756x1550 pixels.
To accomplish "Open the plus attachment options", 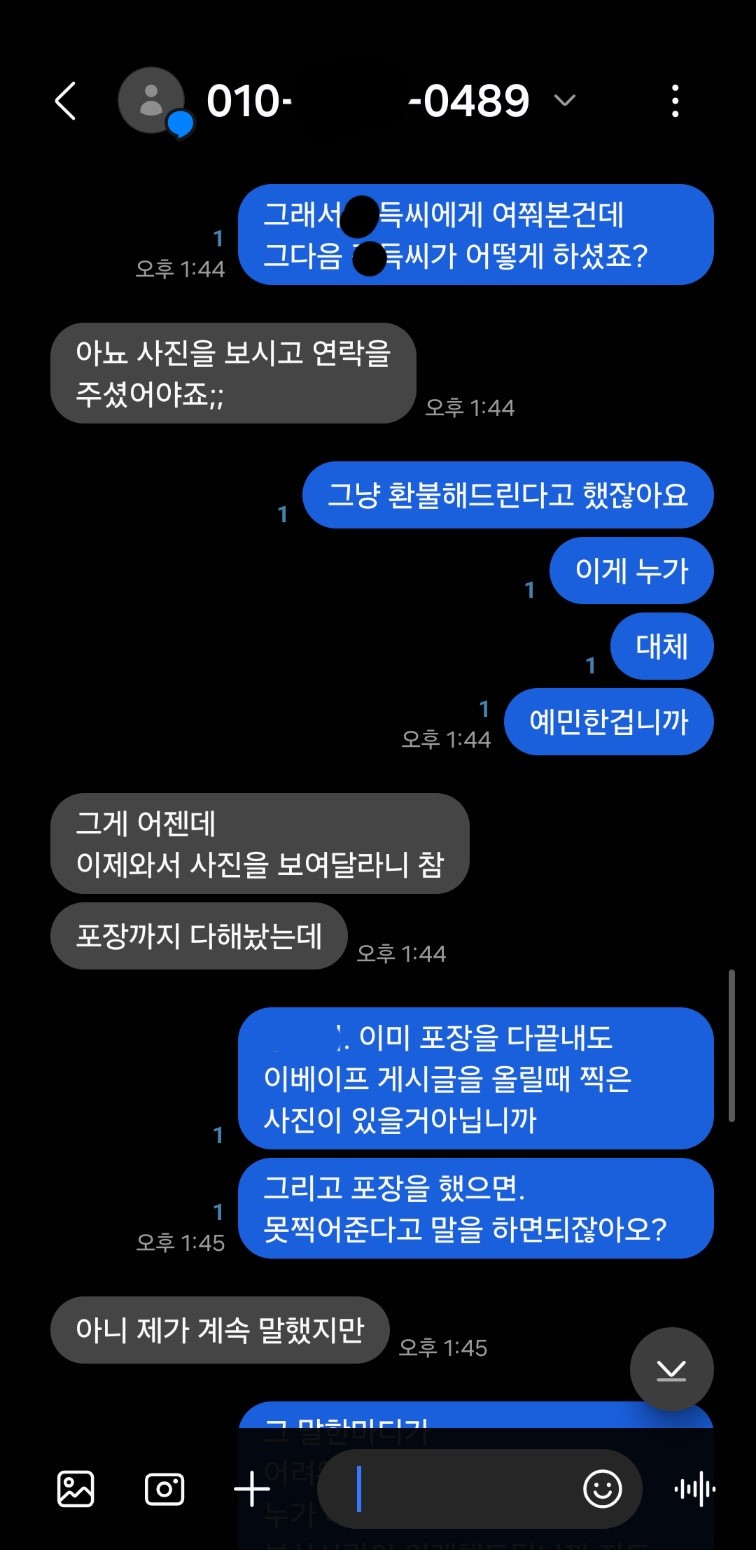I will click(252, 1489).
